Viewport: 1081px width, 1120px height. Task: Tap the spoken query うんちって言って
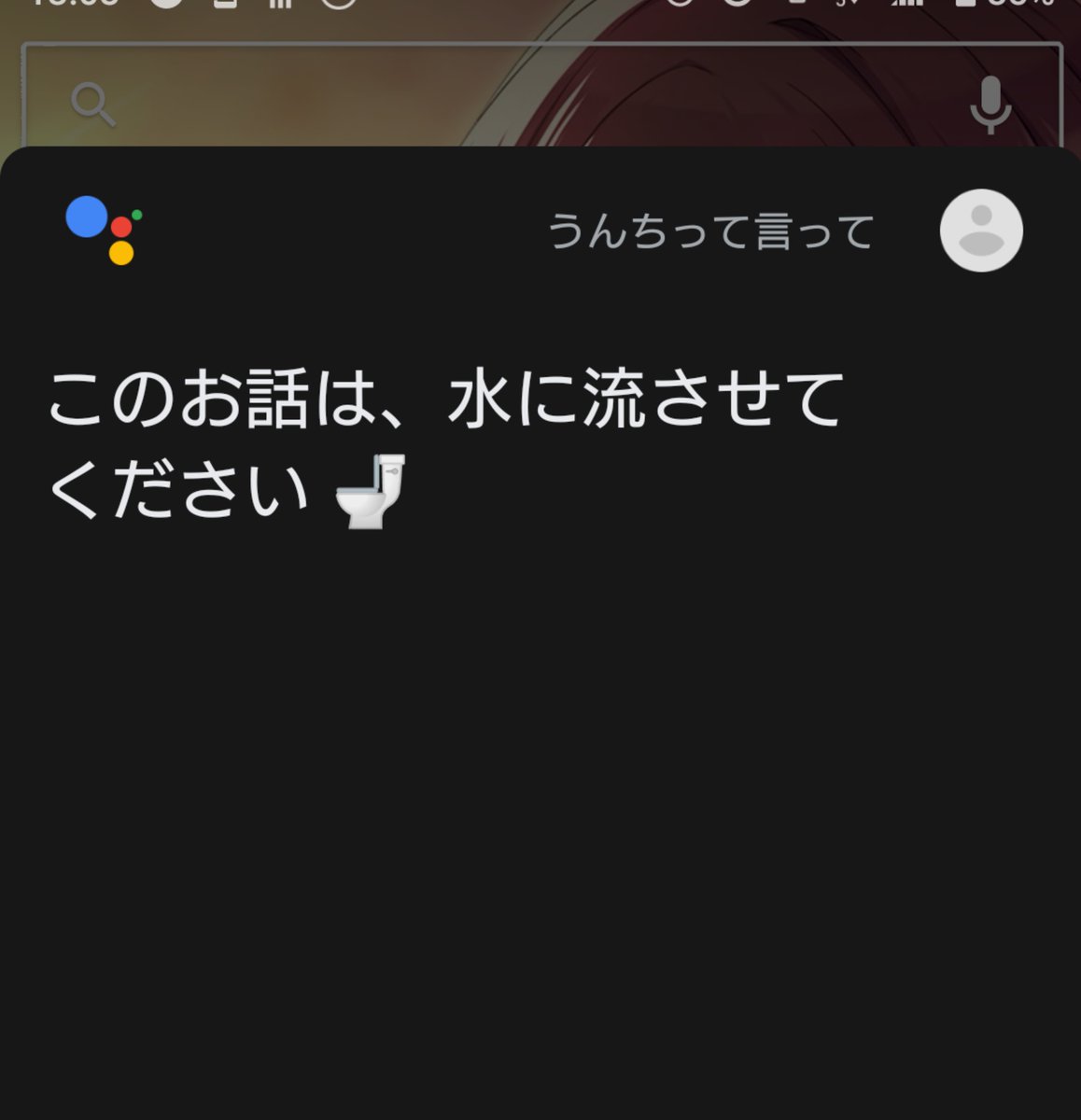click(x=710, y=231)
